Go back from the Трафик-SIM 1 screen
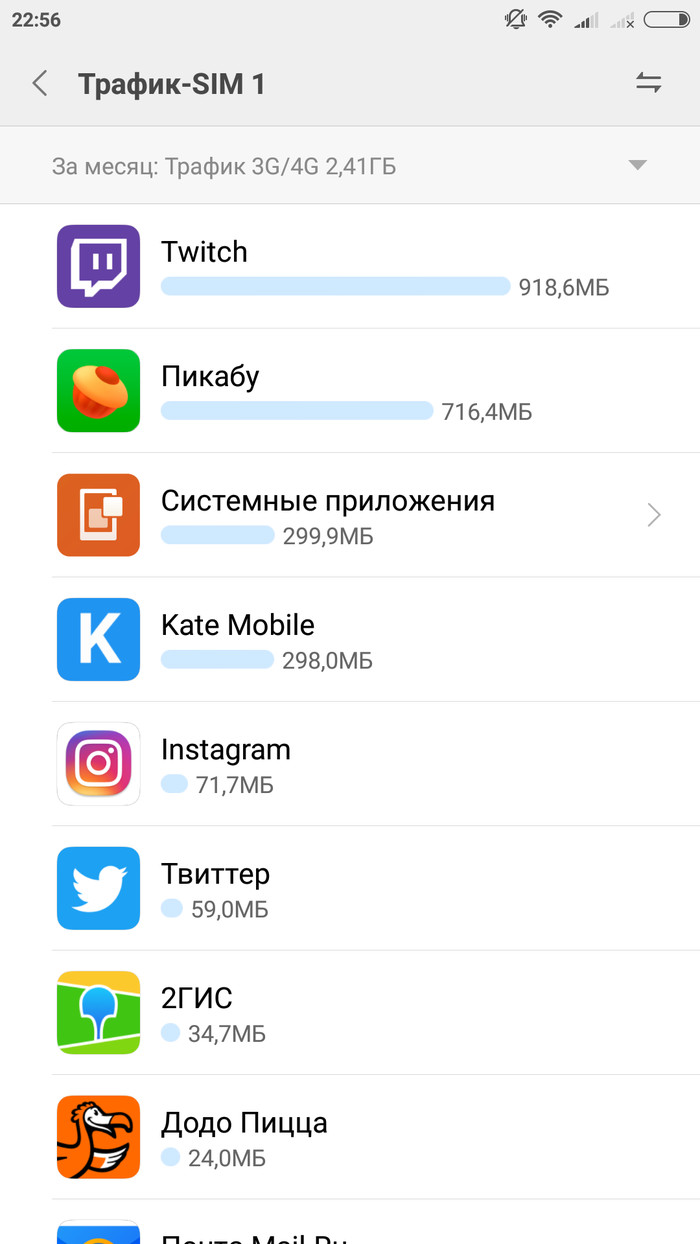The image size is (700, 1244). 40,84
